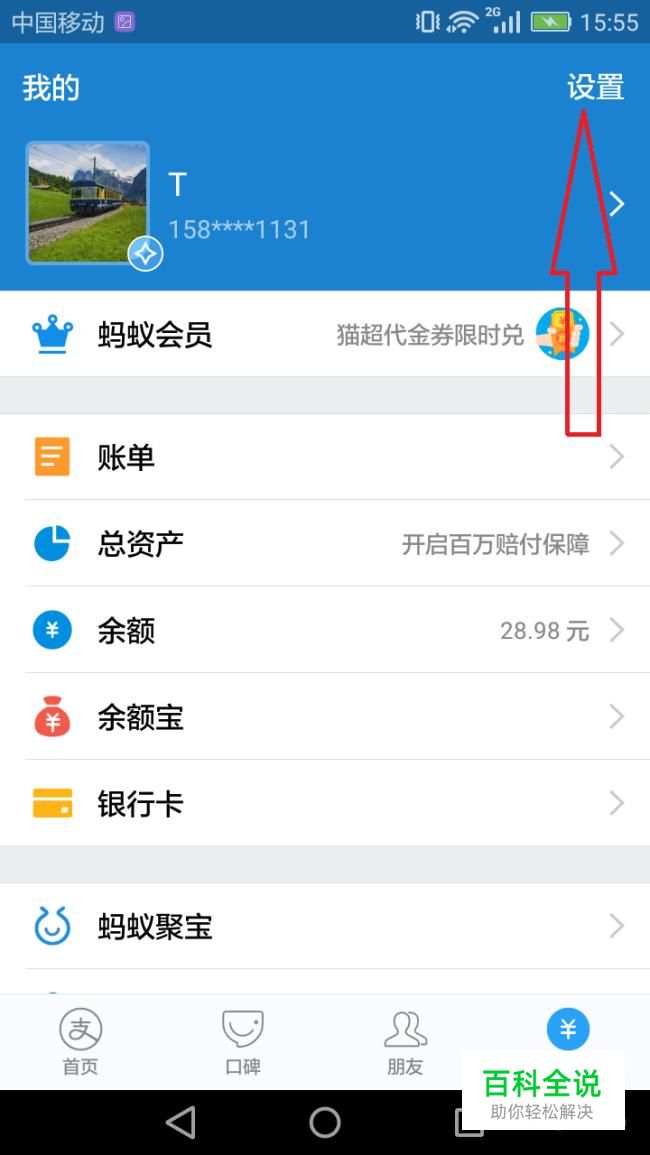Open the 蚂蚁聚宝 row
The height and width of the screenshot is (1155, 650).
pos(324,927)
